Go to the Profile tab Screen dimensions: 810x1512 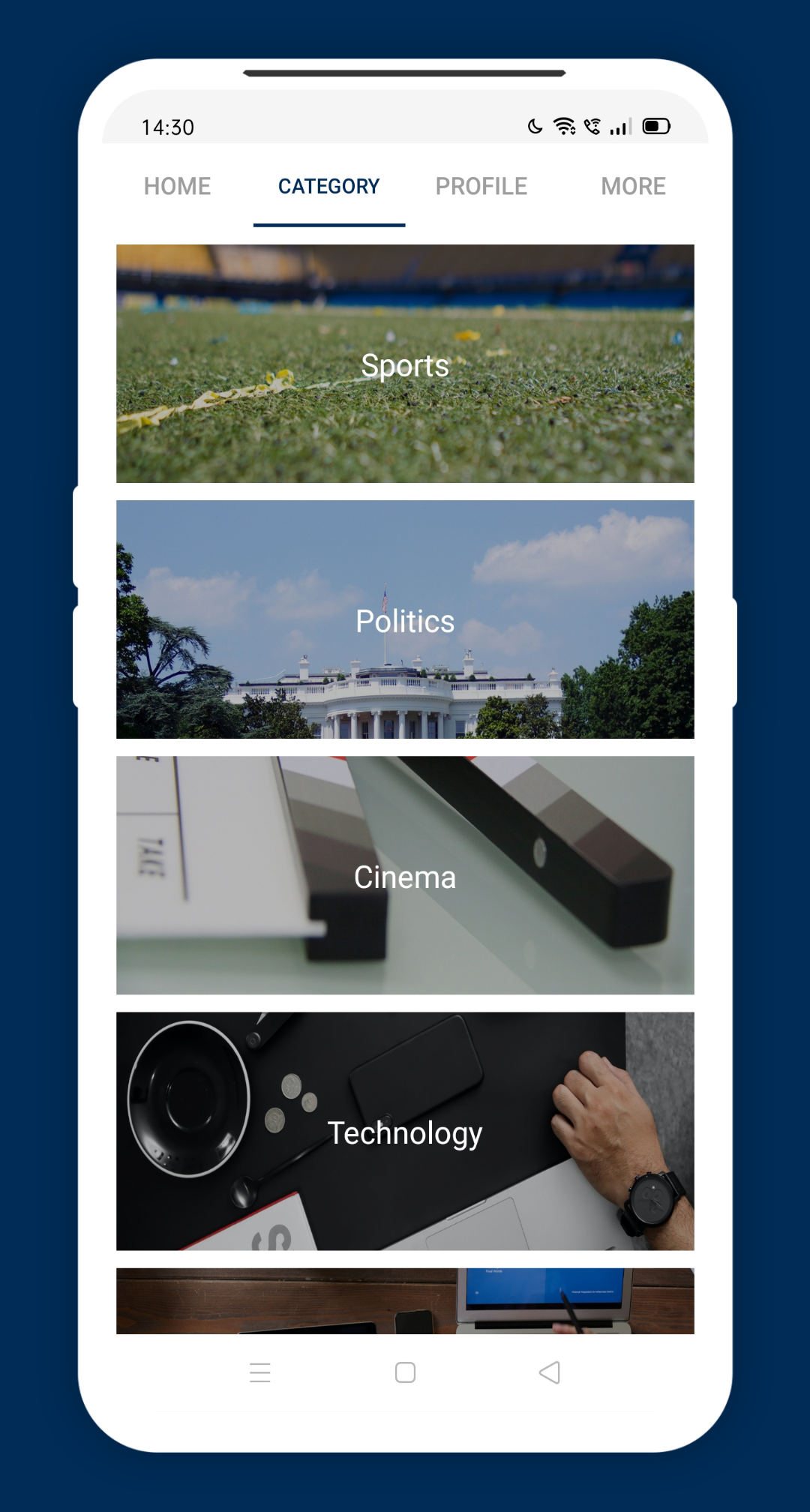(481, 186)
